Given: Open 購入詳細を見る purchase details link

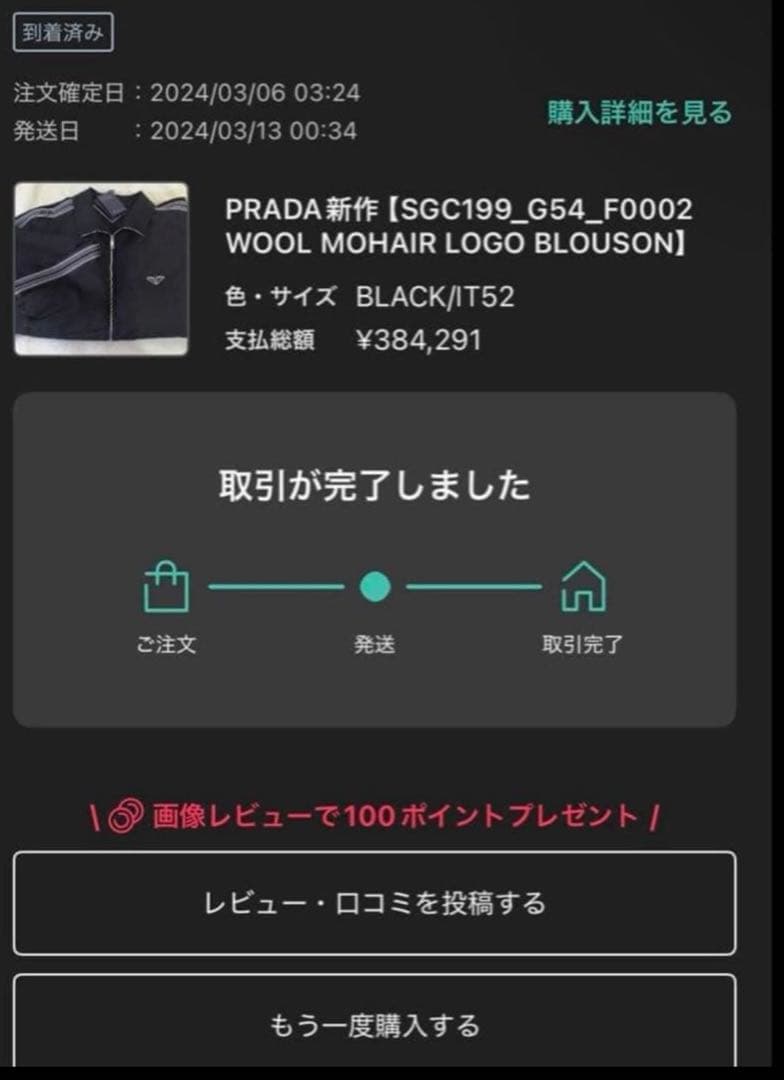Looking at the screenshot, I should coord(639,113).
